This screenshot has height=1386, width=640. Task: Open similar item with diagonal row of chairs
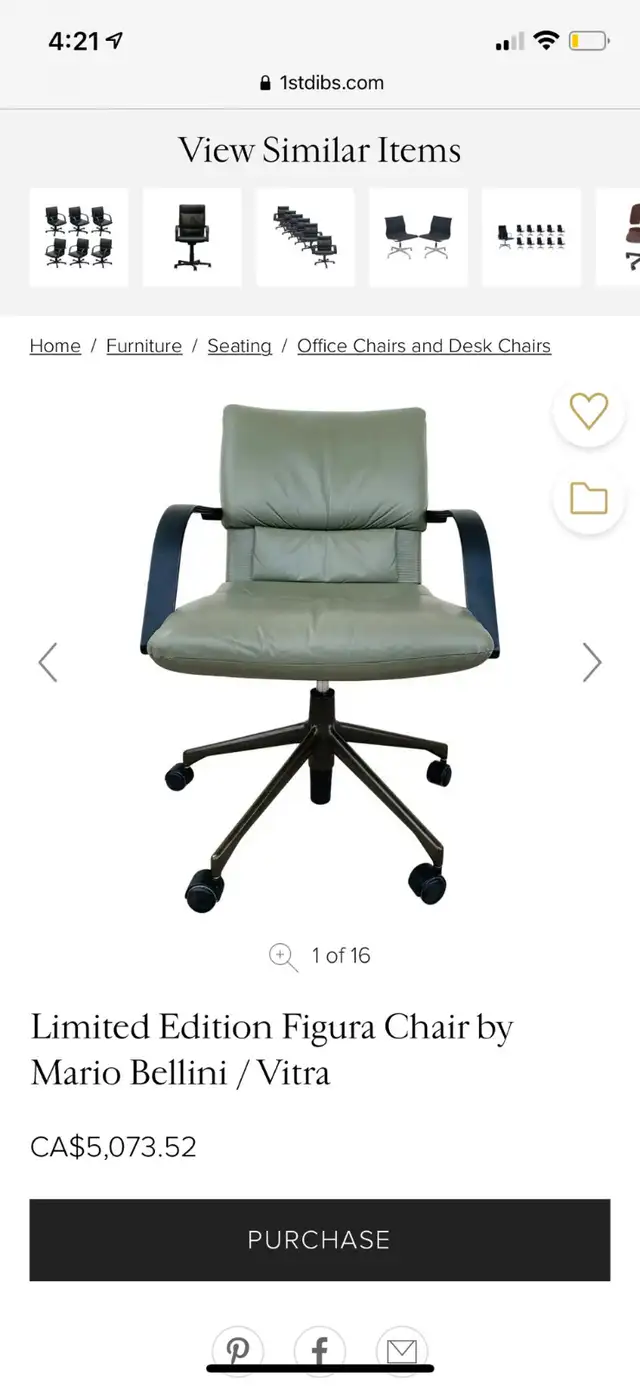point(305,237)
